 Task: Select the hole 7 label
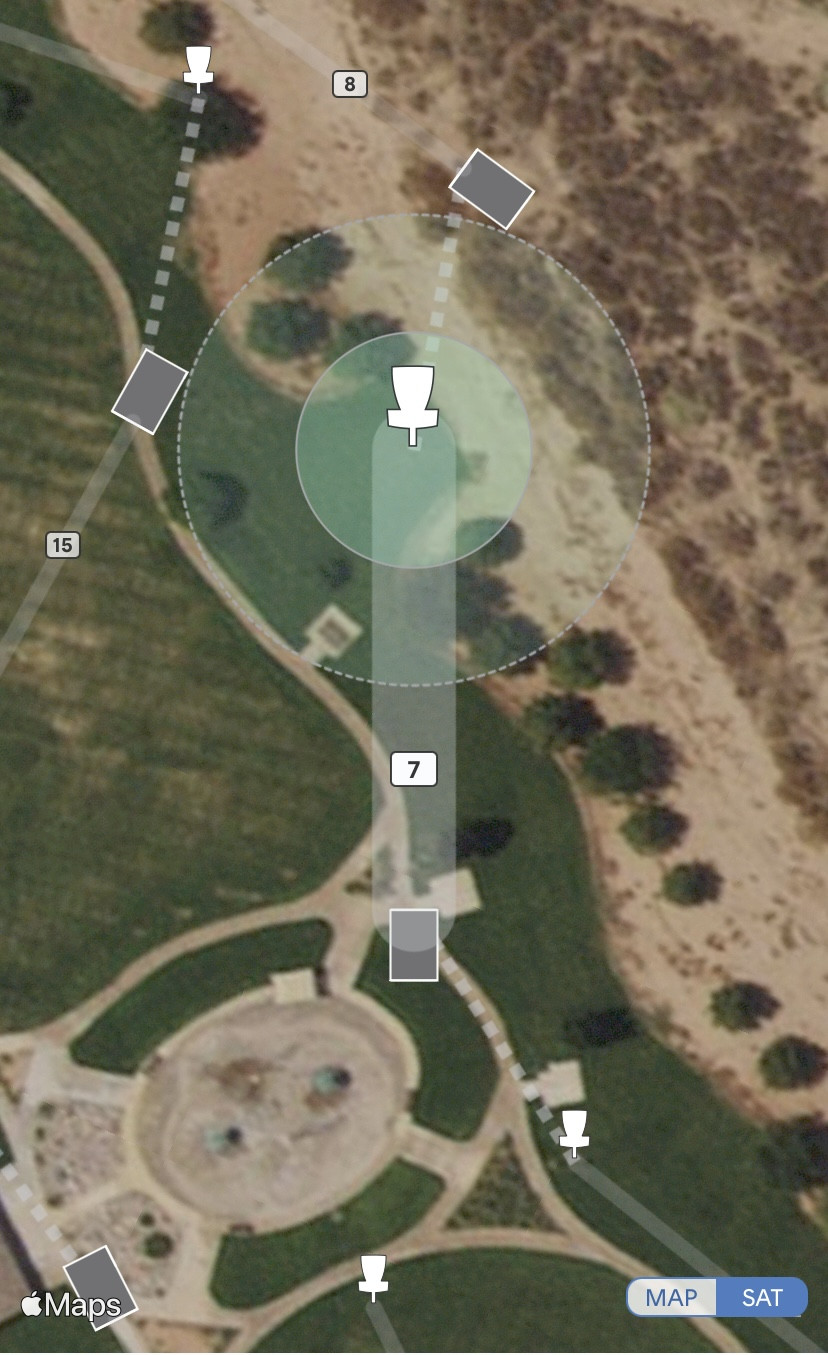point(414,769)
